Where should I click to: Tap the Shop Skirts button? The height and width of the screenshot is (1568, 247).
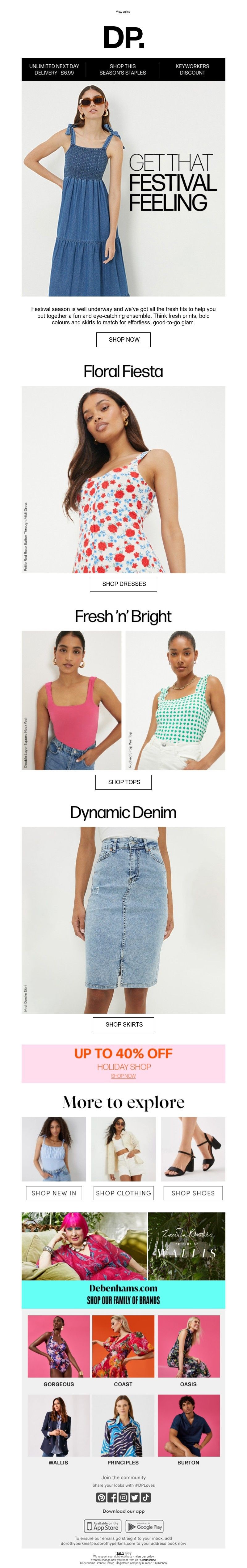pos(124,1024)
